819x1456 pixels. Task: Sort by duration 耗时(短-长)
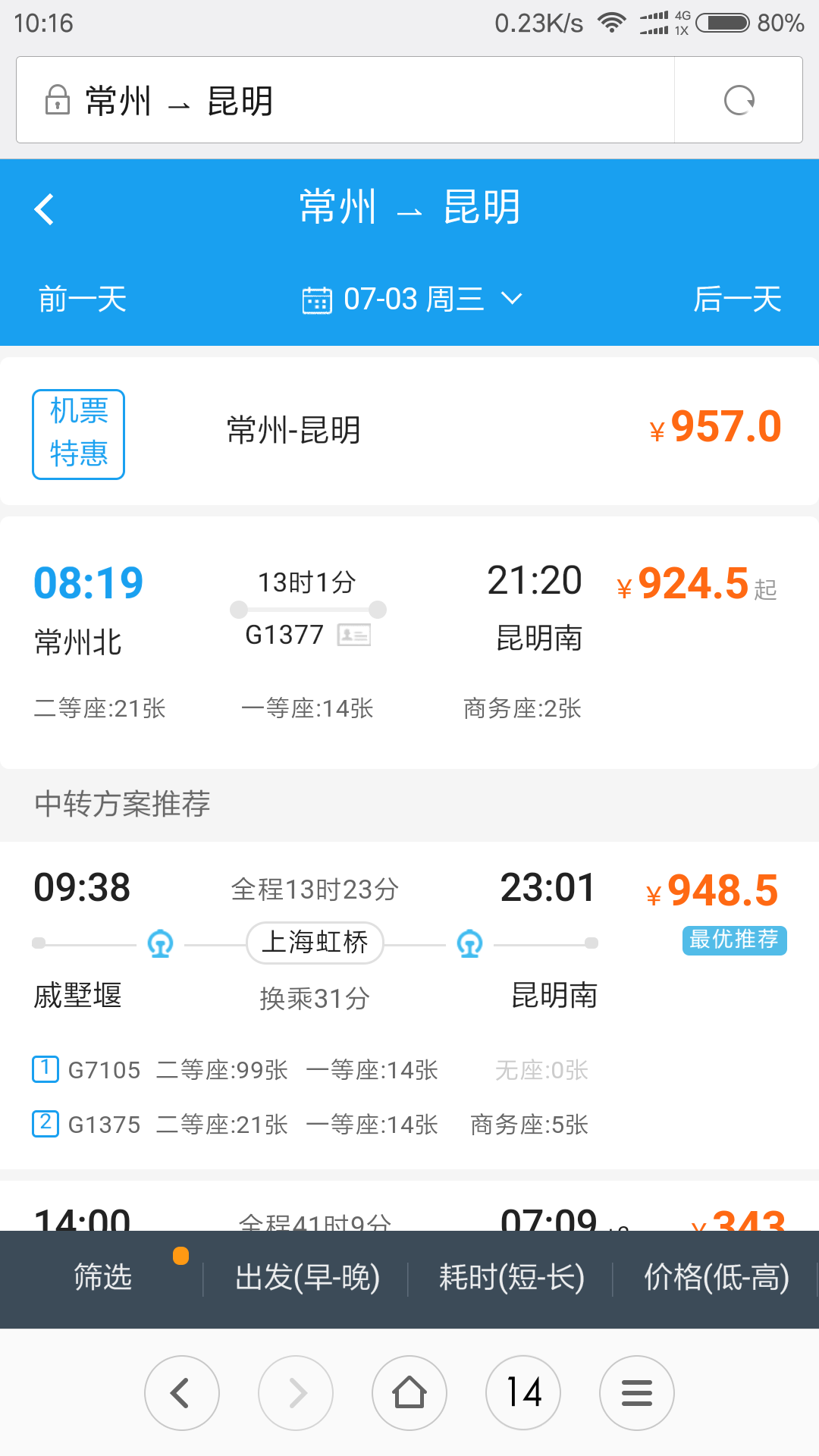click(x=511, y=1278)
